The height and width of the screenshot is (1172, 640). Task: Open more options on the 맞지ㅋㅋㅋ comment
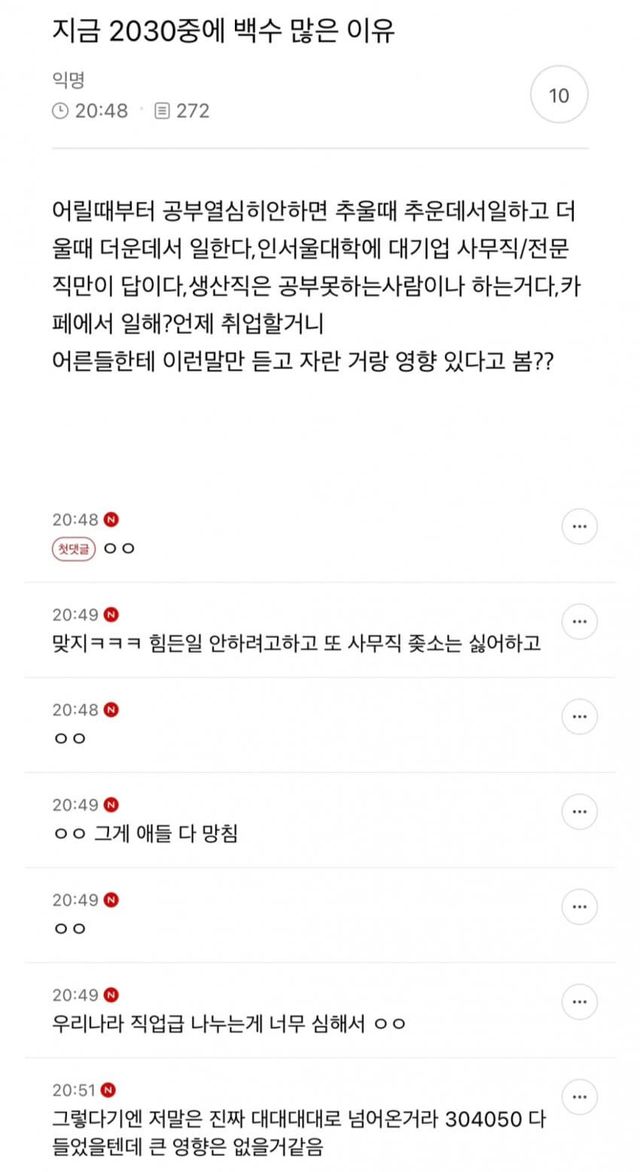579,622
